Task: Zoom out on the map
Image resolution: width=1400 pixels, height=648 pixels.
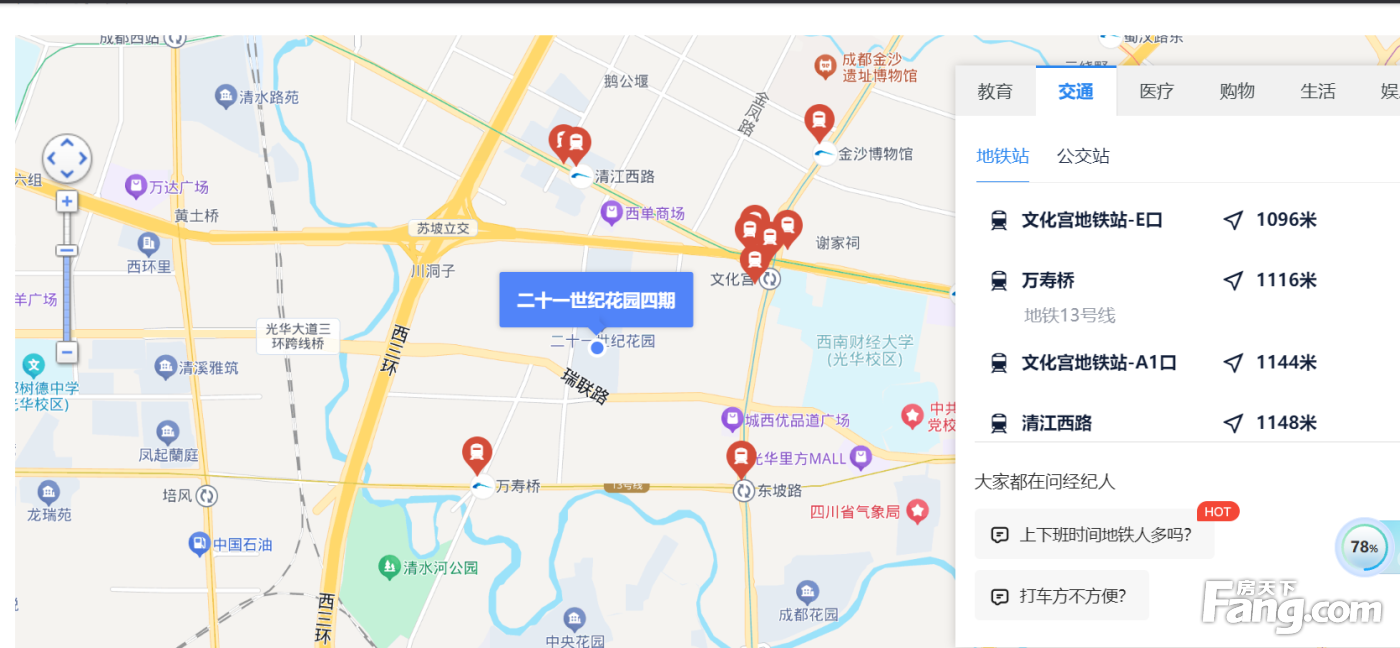Action: (x=67, y=352)
